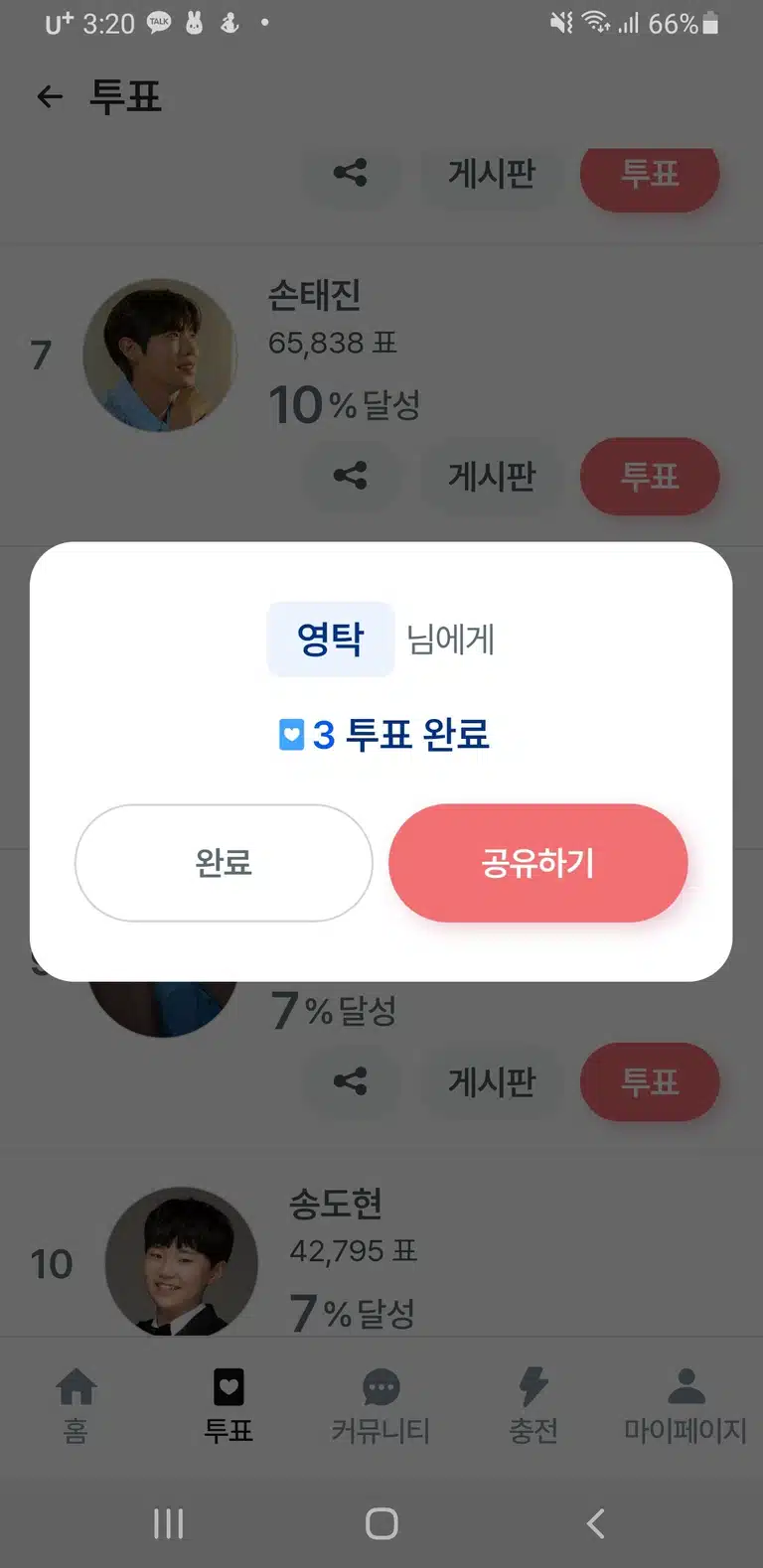Switch to the 홈 tab

point(76,1405)
